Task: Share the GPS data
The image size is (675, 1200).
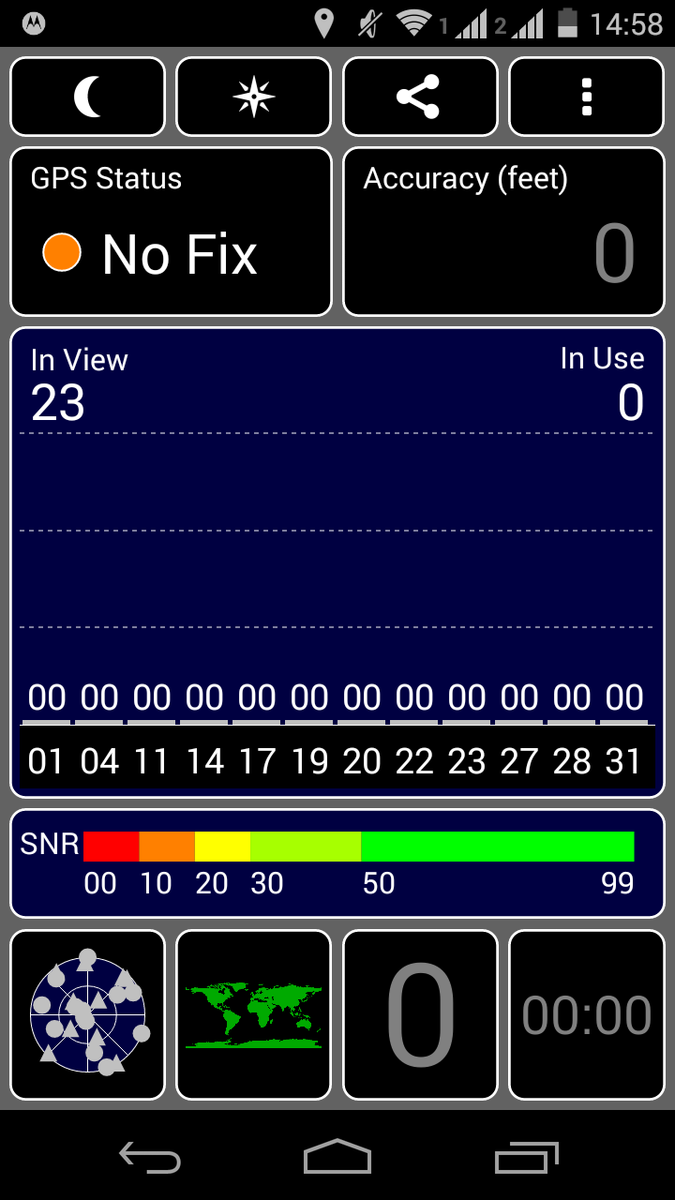Action: (x=420, y=96)
